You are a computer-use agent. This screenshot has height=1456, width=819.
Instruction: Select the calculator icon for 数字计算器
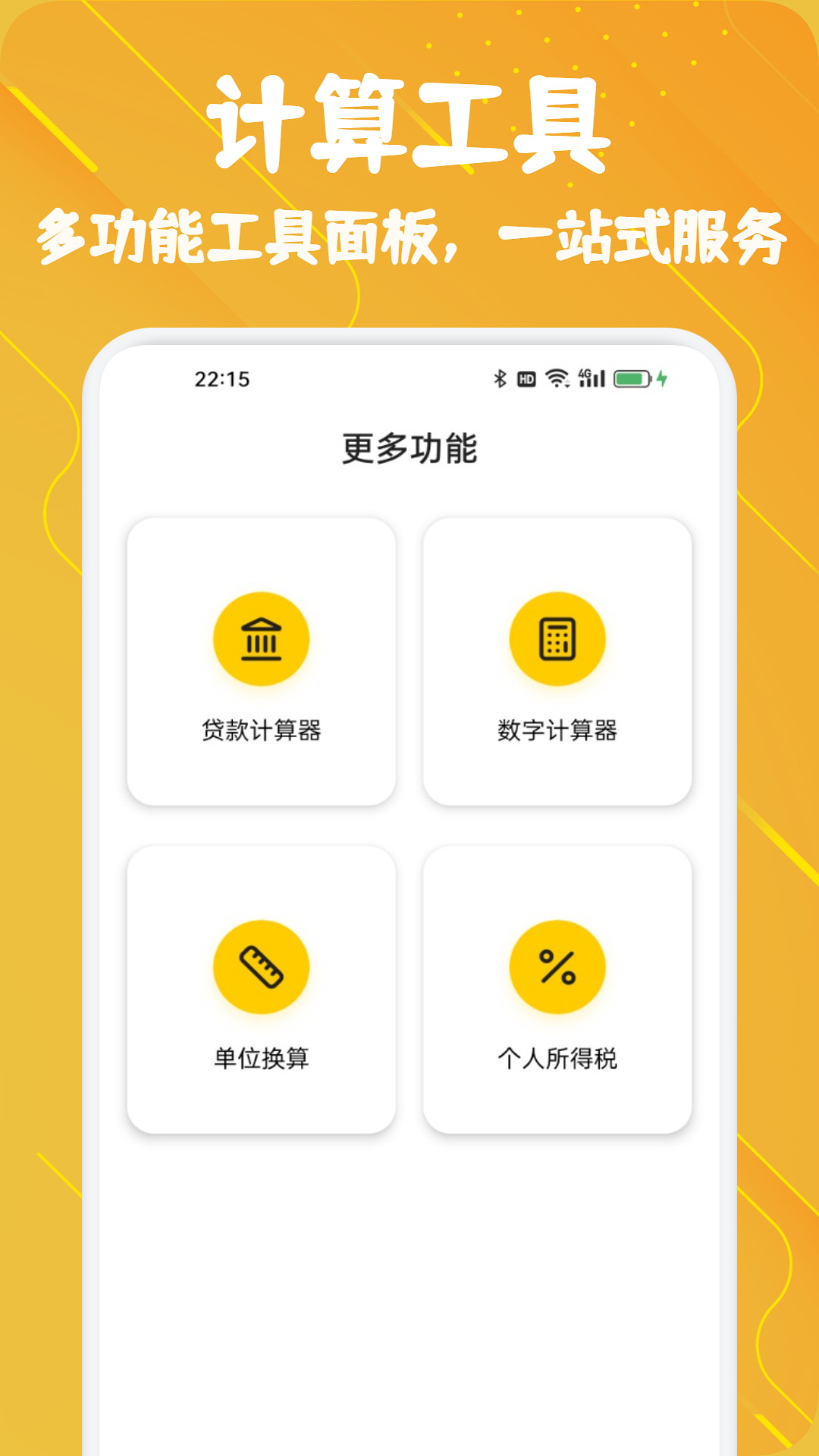558,639
